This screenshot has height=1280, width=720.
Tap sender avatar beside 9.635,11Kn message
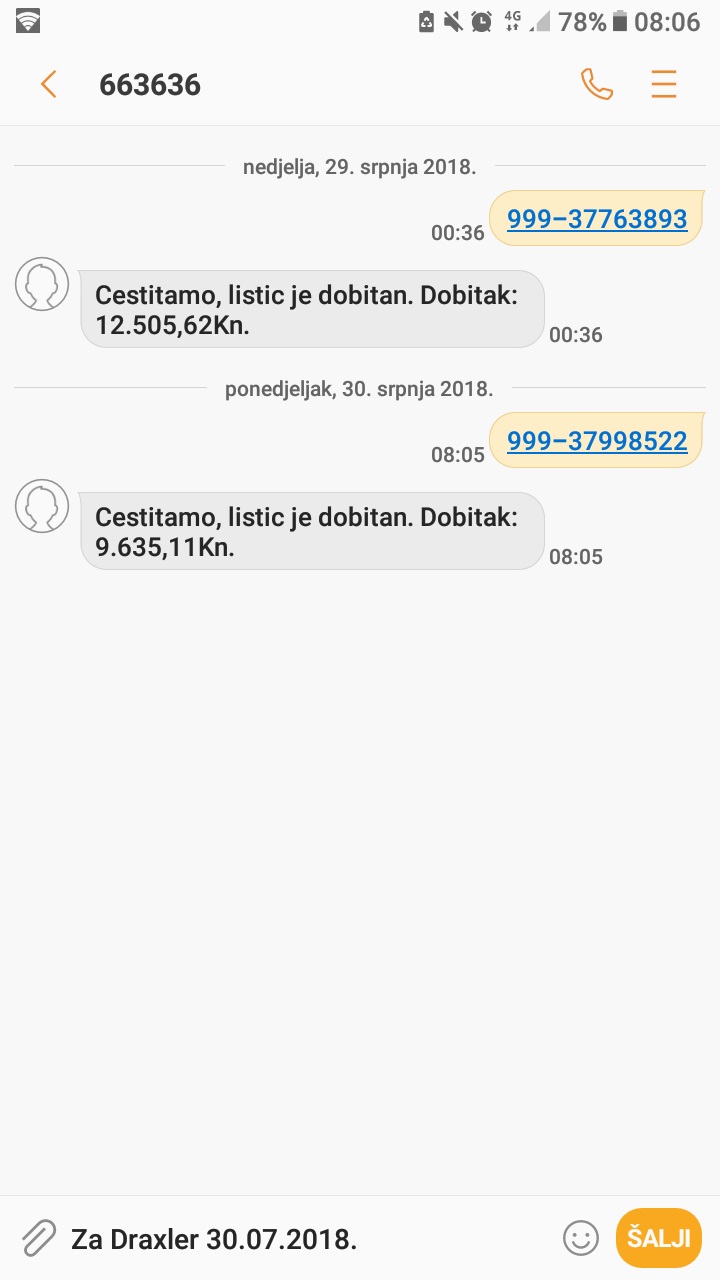[x=42, y=506]
